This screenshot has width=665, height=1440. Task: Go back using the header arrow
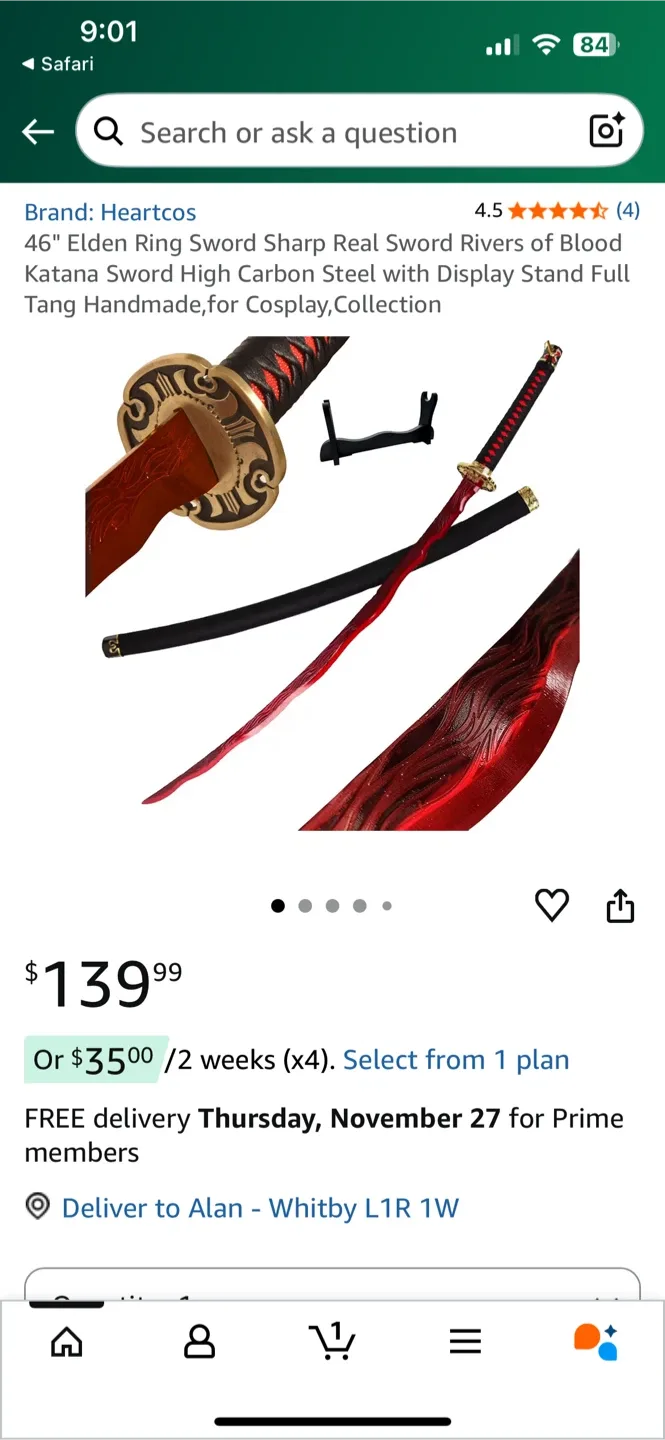38,131
